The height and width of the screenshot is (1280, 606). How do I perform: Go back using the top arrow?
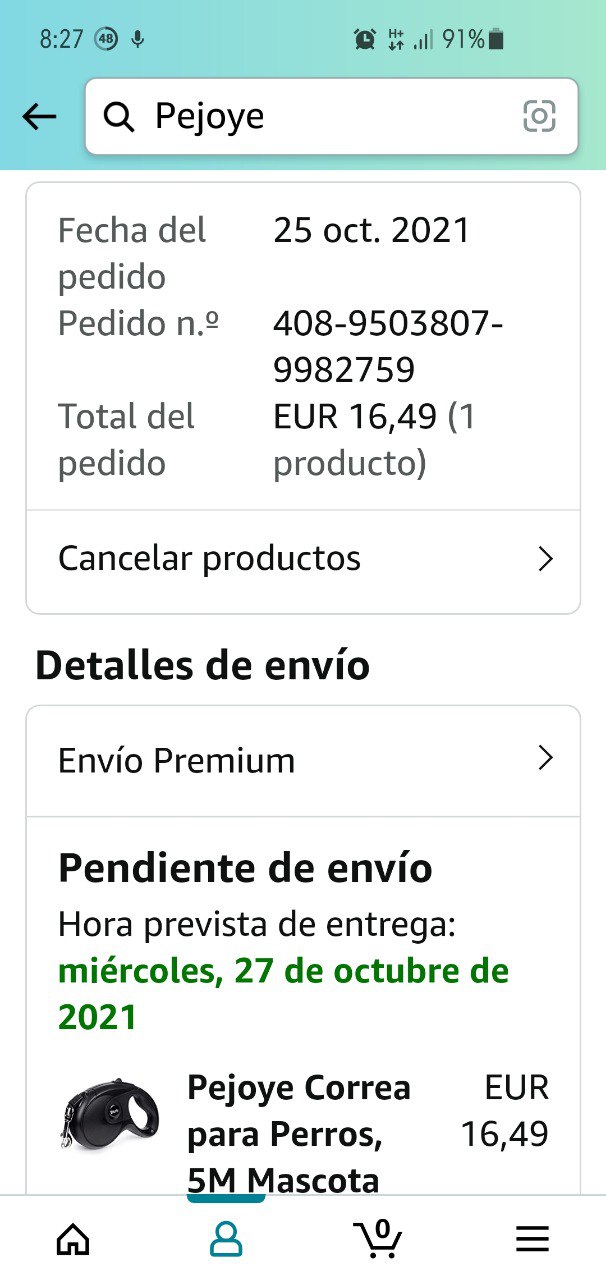point(39,117)
